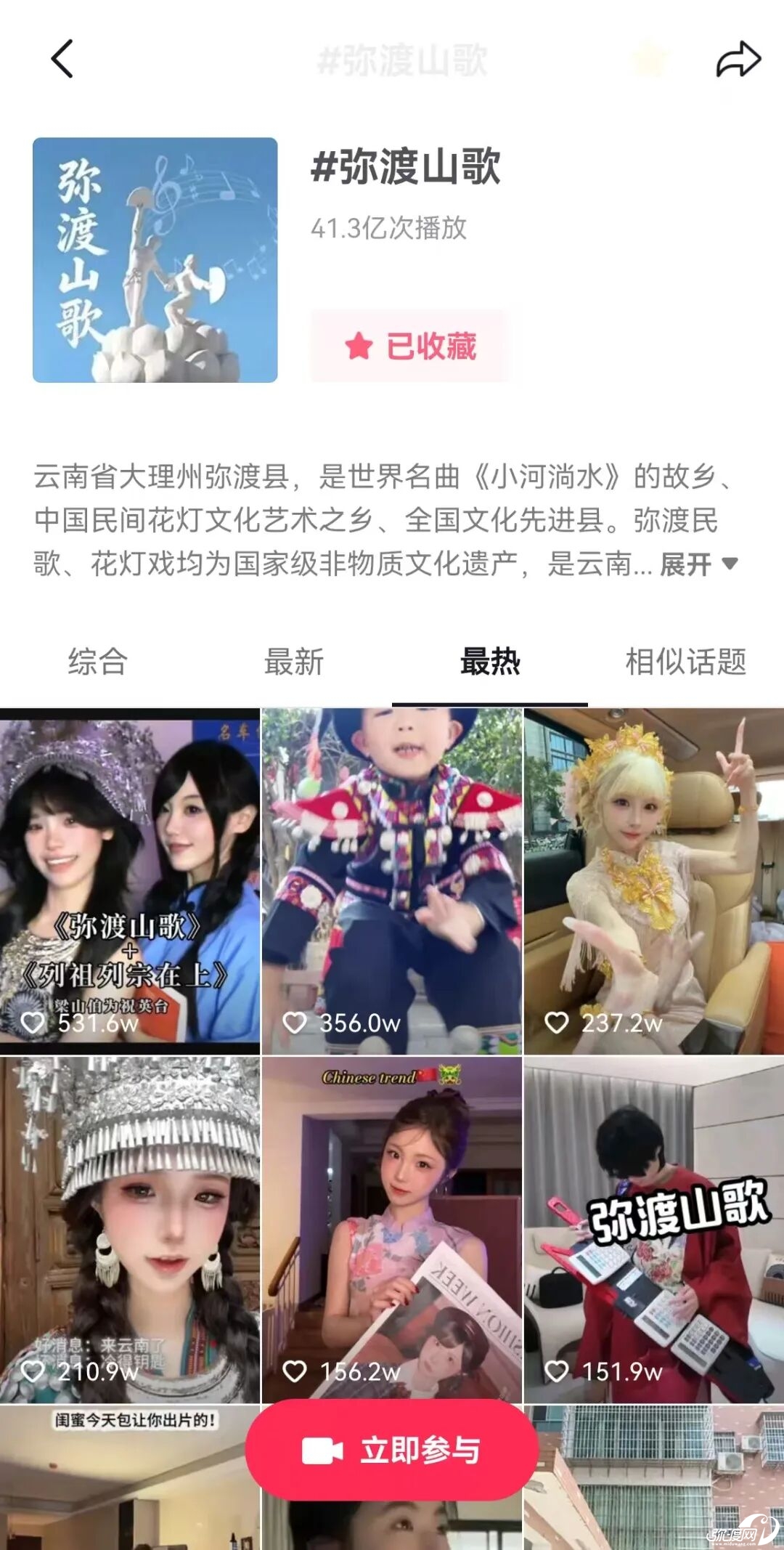This screenshot has height=1550, width=784.
Task: Open the calculator video with 151.9w likes
Action: 653,1229
